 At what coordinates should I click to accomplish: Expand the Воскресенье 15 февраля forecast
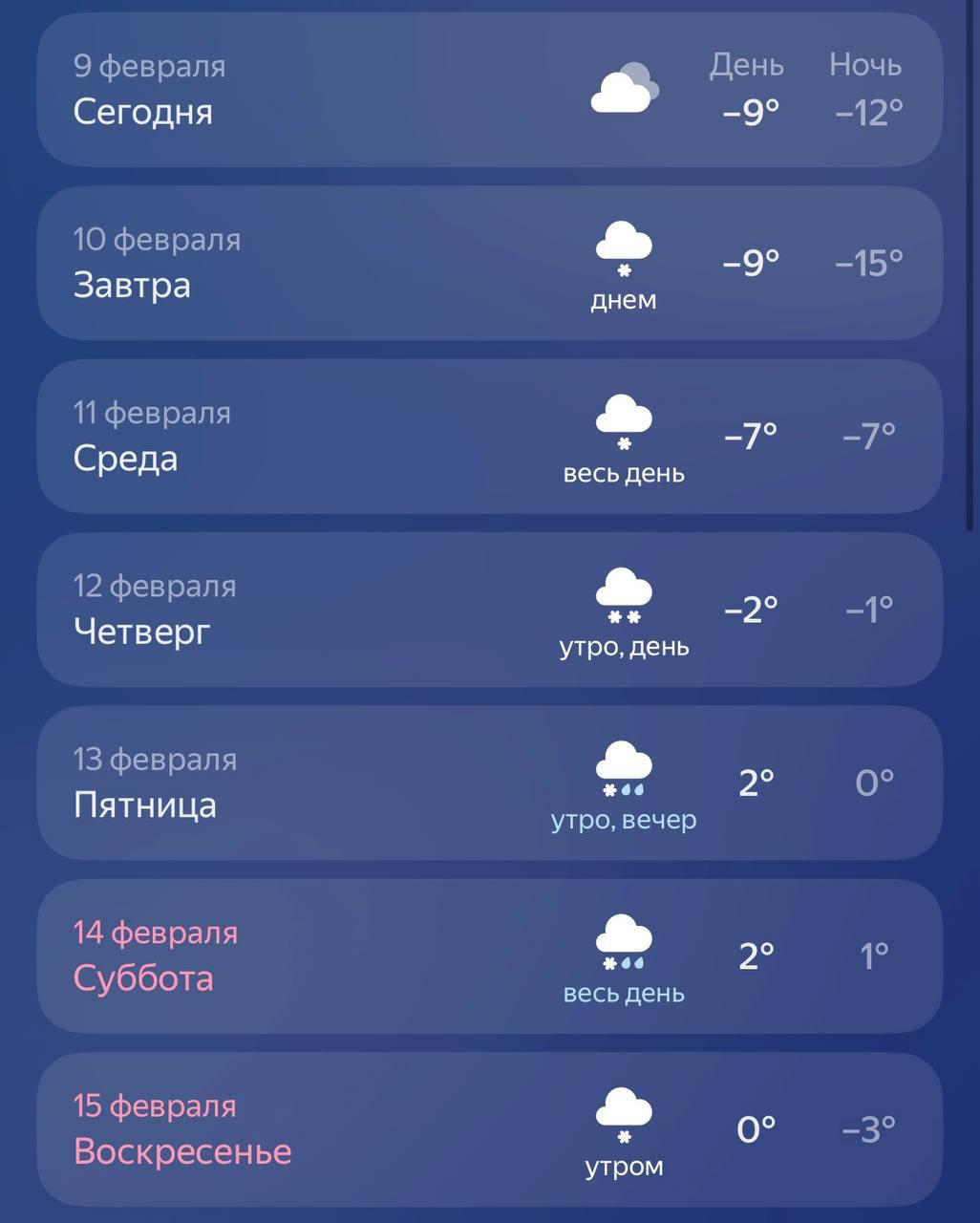click(489, 1129)
